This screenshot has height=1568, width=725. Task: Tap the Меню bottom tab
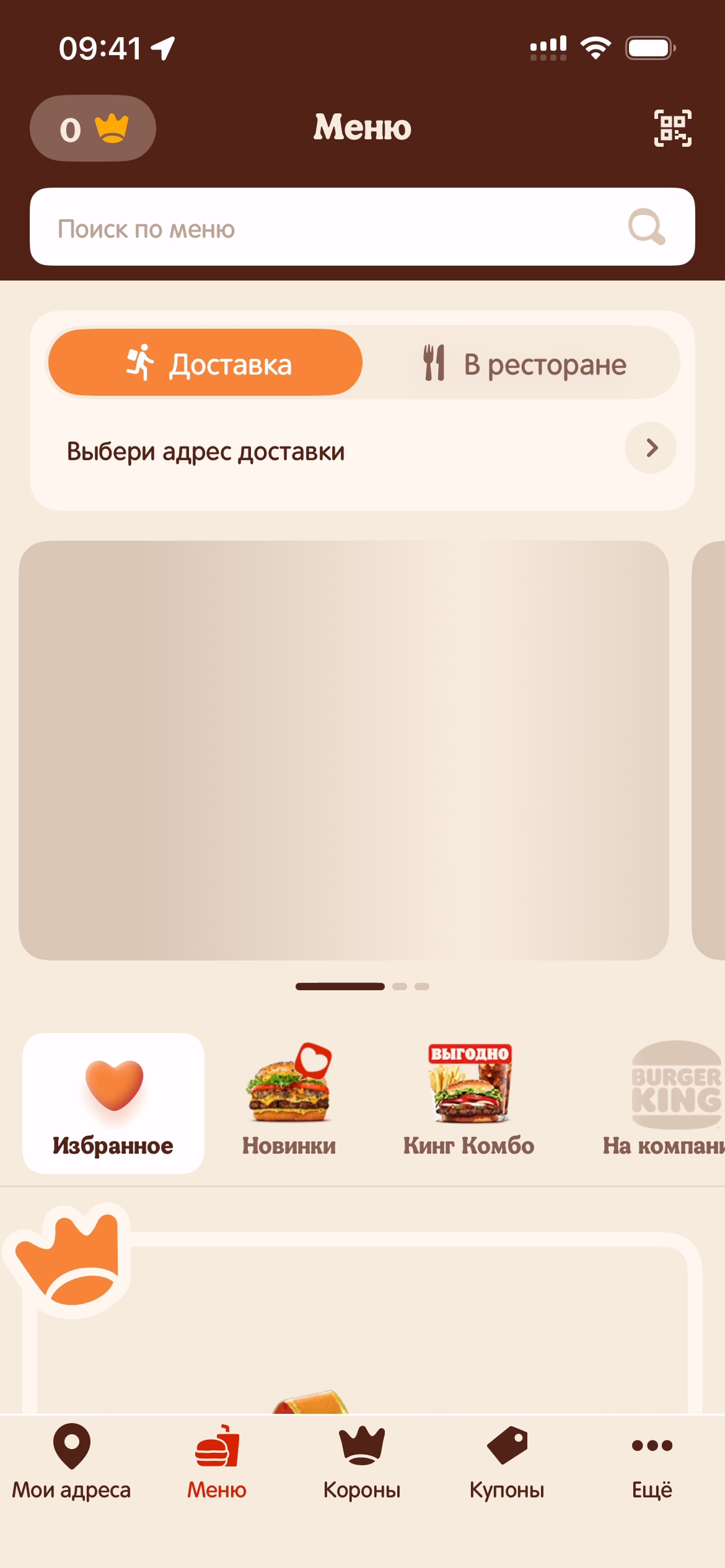pyautogui.click(x=217, y=1463)
